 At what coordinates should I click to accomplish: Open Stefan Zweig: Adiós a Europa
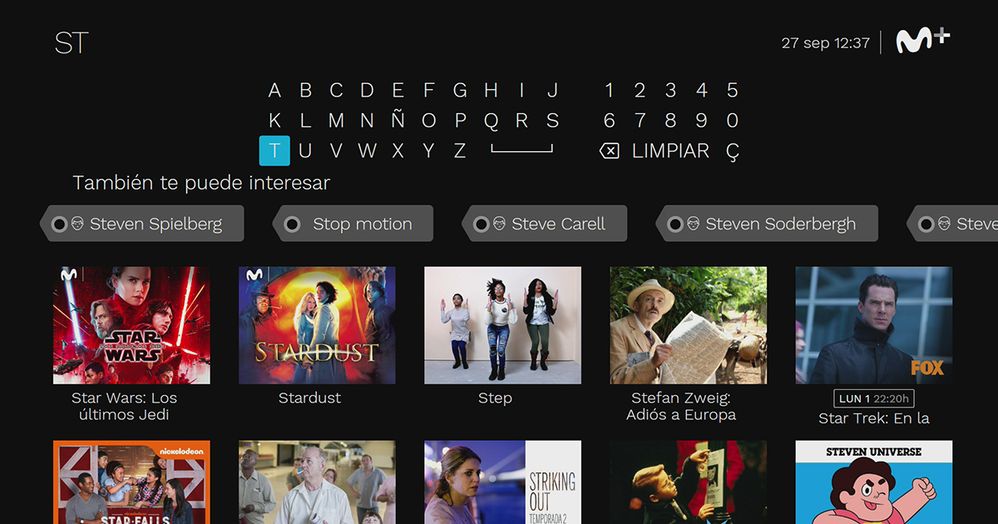point(688,325)
